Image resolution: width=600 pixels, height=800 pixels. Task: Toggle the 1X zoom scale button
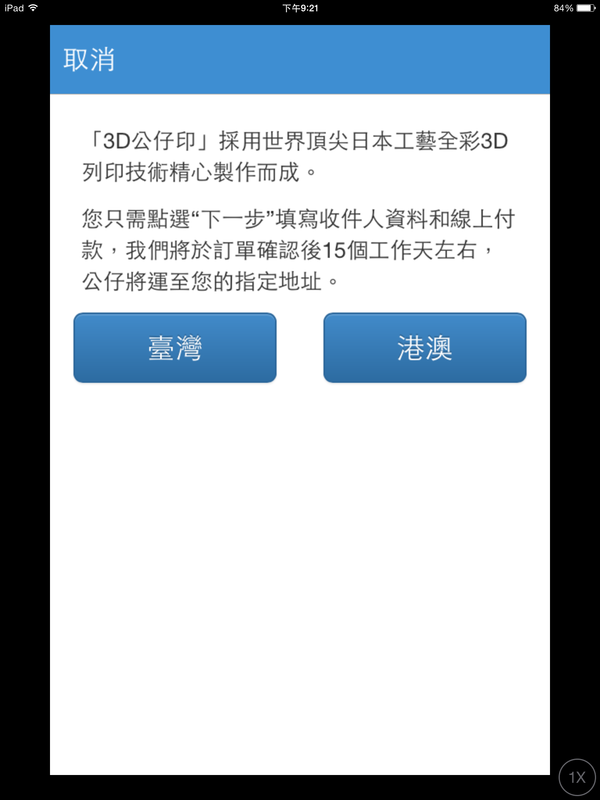[x=577, y=777]
